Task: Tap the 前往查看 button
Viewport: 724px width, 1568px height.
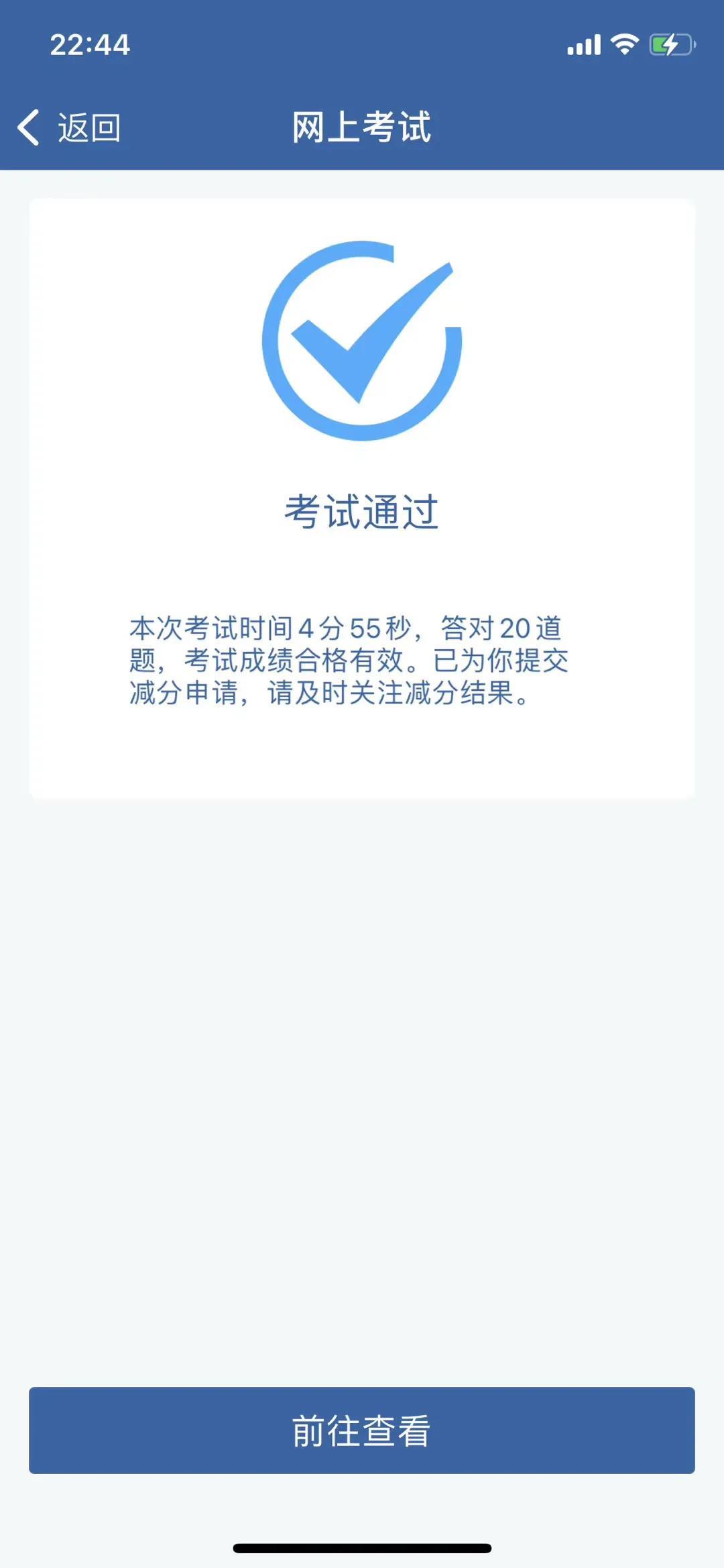Action: [361, 1431]
